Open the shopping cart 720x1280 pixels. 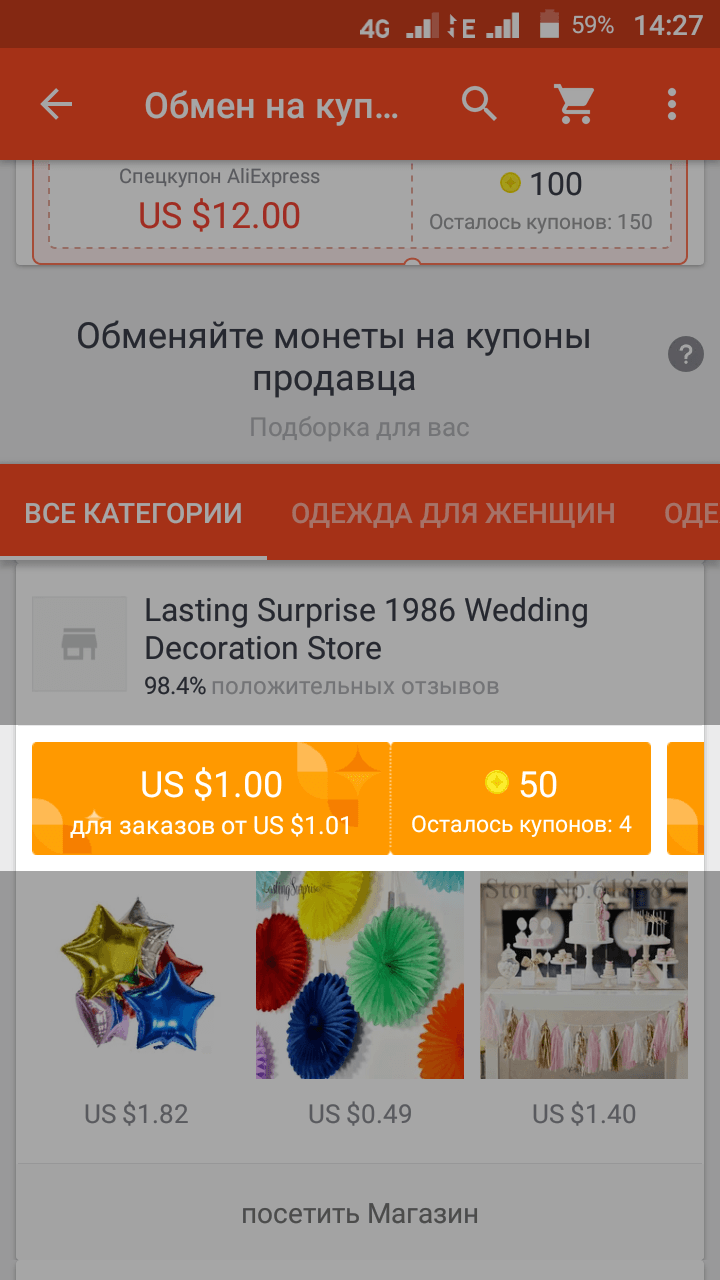574,104
